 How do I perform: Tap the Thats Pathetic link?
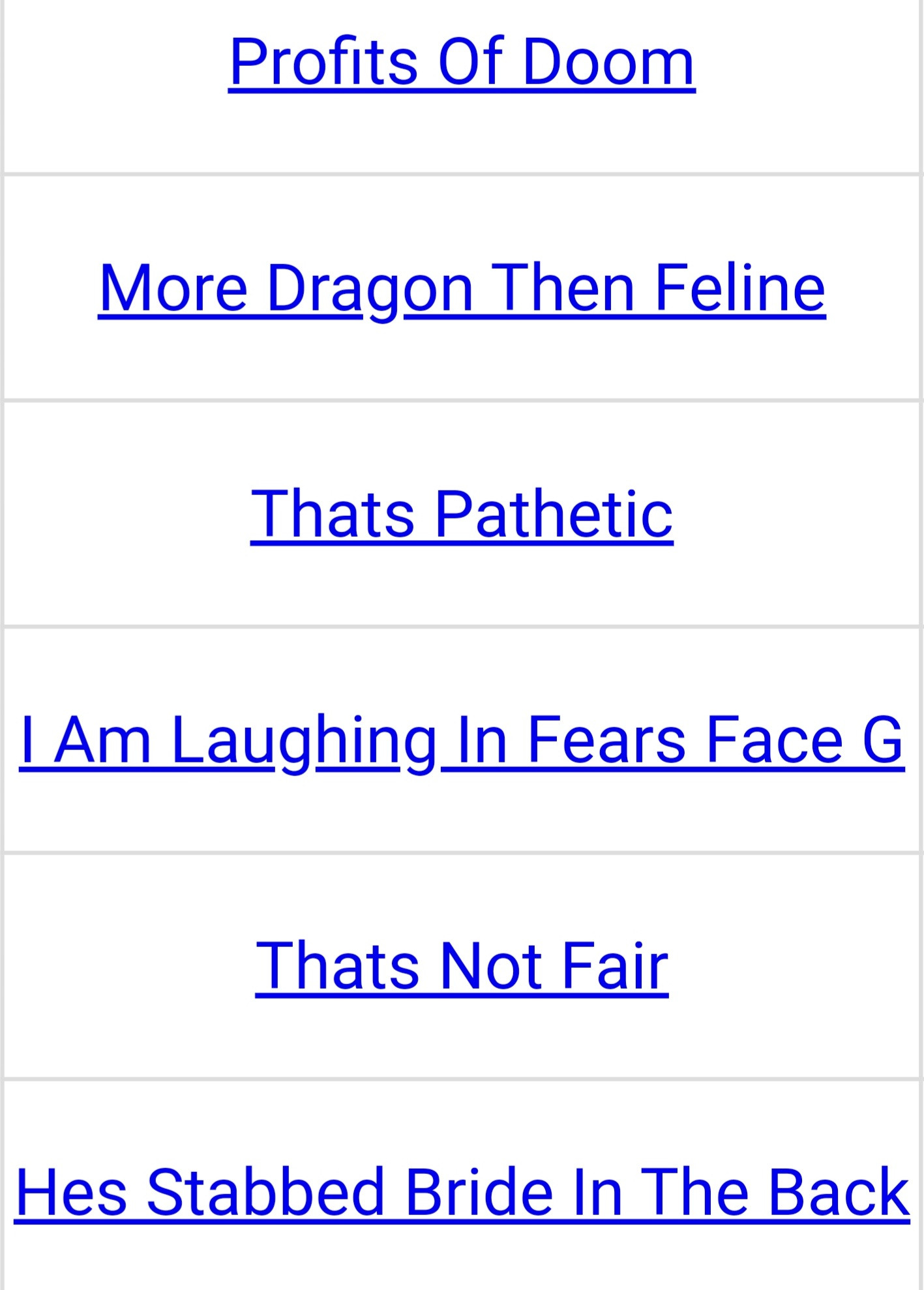coord(462,514)
